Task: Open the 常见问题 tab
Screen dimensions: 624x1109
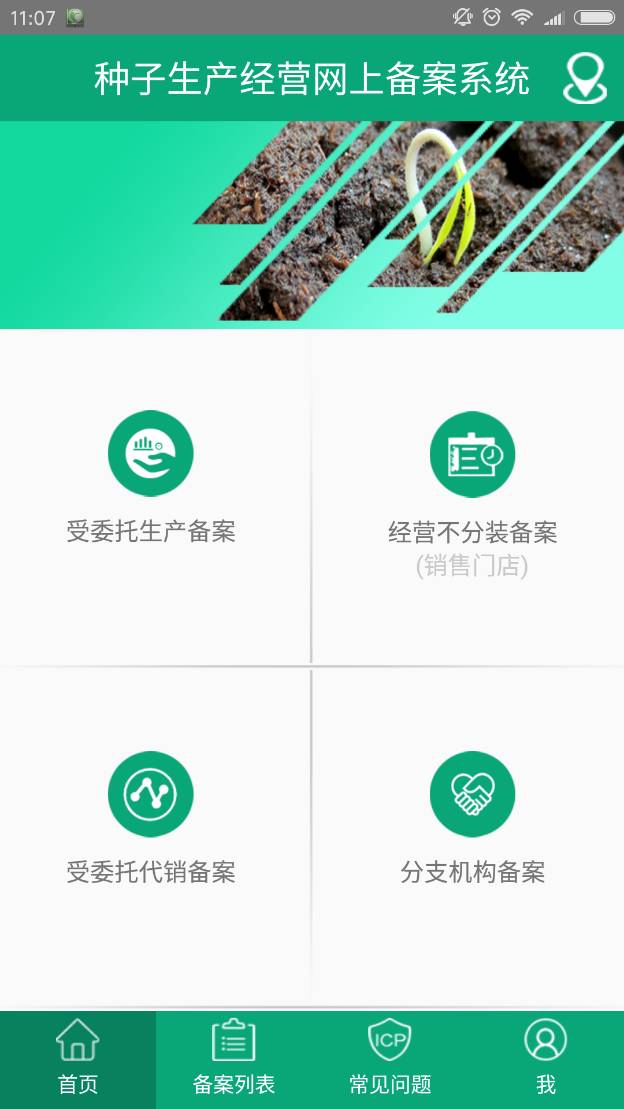Action: pos(390,1059)
